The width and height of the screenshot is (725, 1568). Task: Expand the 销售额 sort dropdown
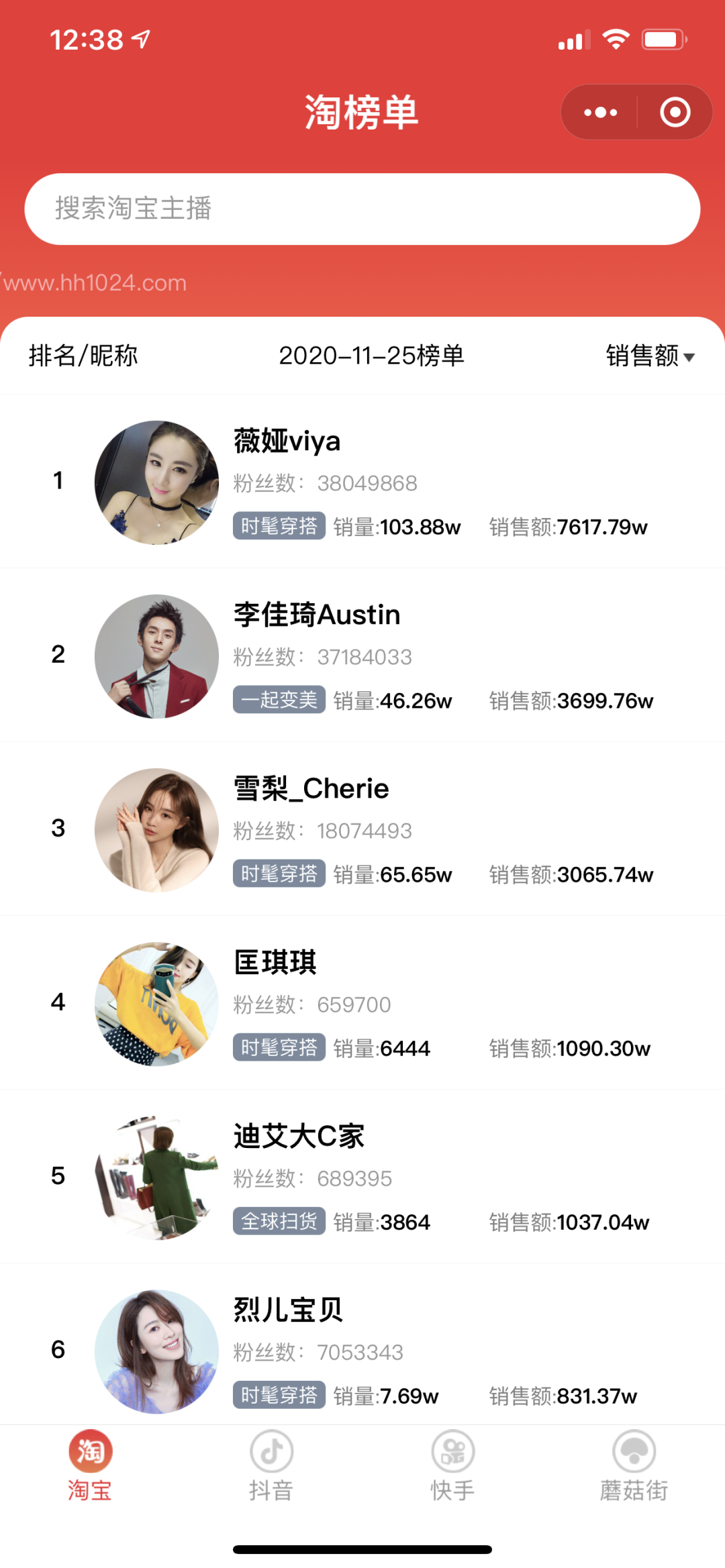(650, 356)
